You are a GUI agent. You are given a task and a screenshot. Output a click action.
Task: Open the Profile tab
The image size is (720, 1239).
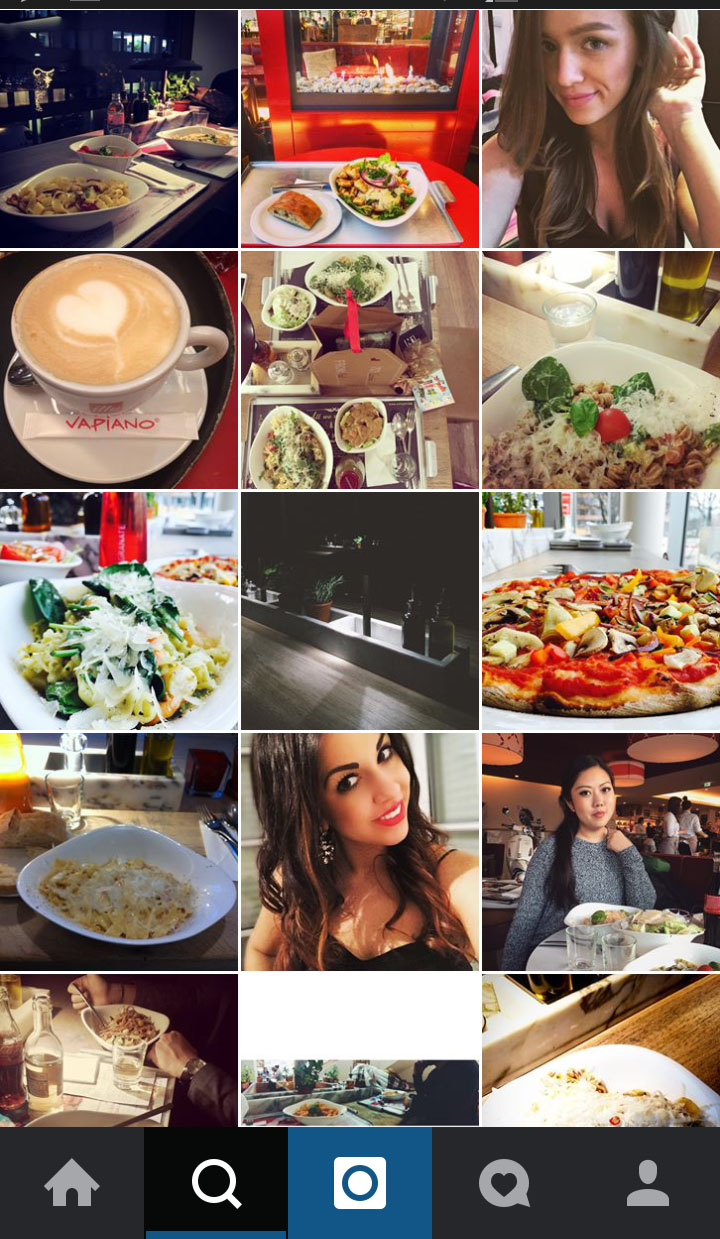(648, 1184)
